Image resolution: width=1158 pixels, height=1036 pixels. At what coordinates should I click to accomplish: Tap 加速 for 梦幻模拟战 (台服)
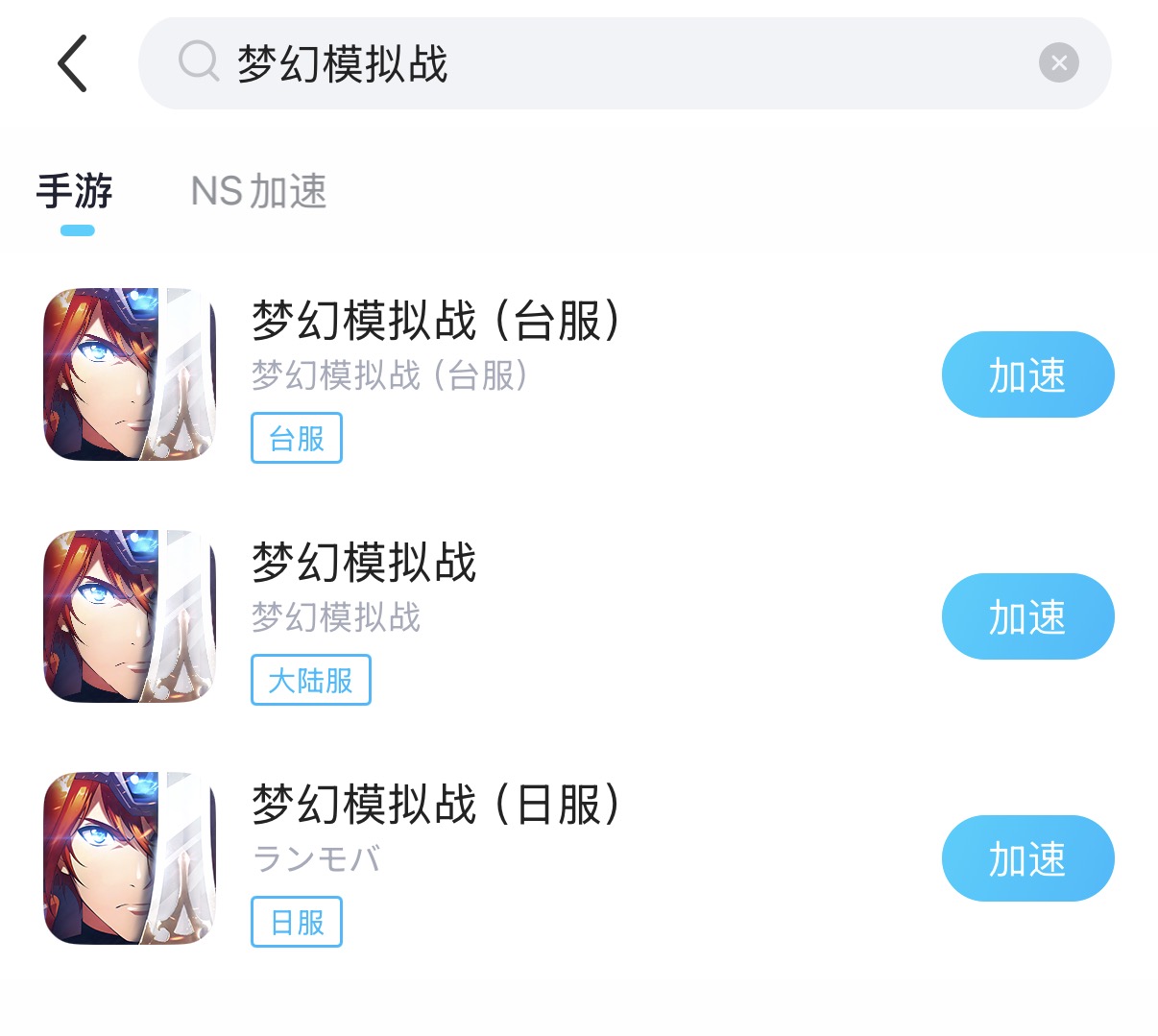pyautogui.click(x=1026, y=374)
